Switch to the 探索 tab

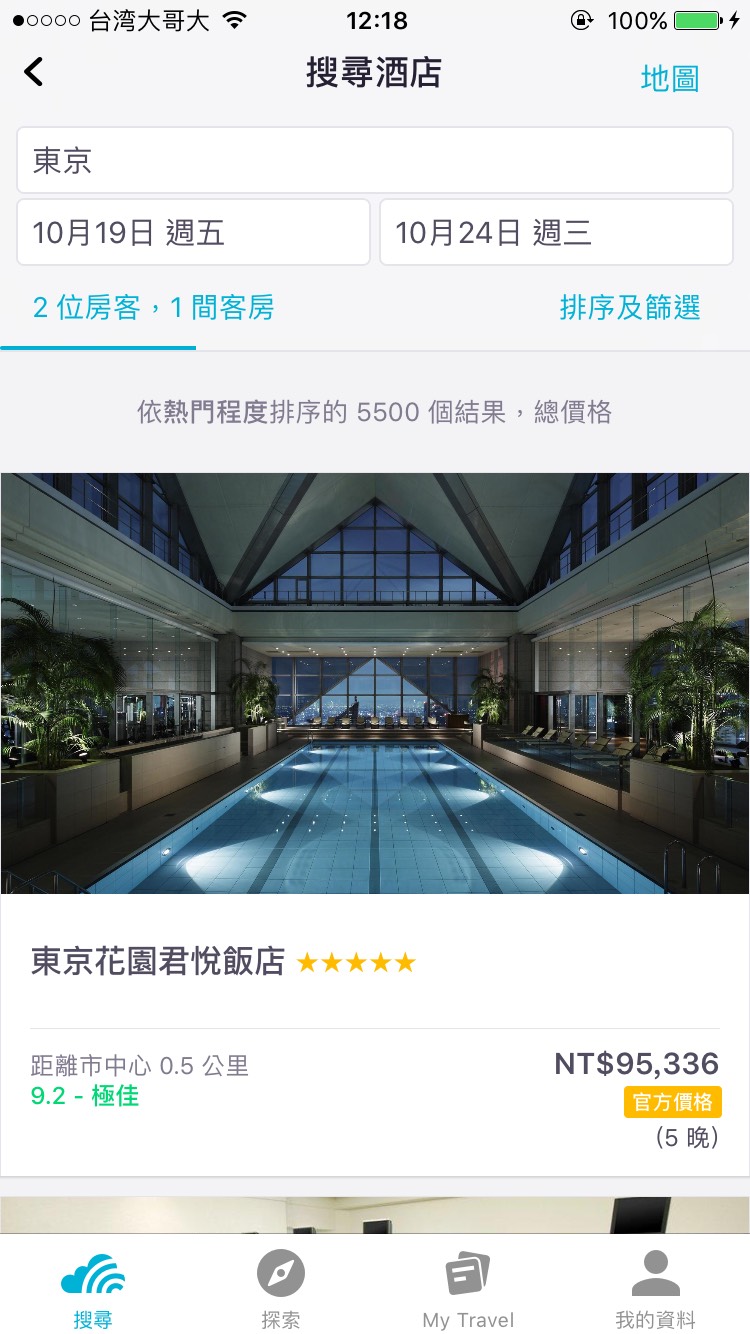coord(280,1290)
